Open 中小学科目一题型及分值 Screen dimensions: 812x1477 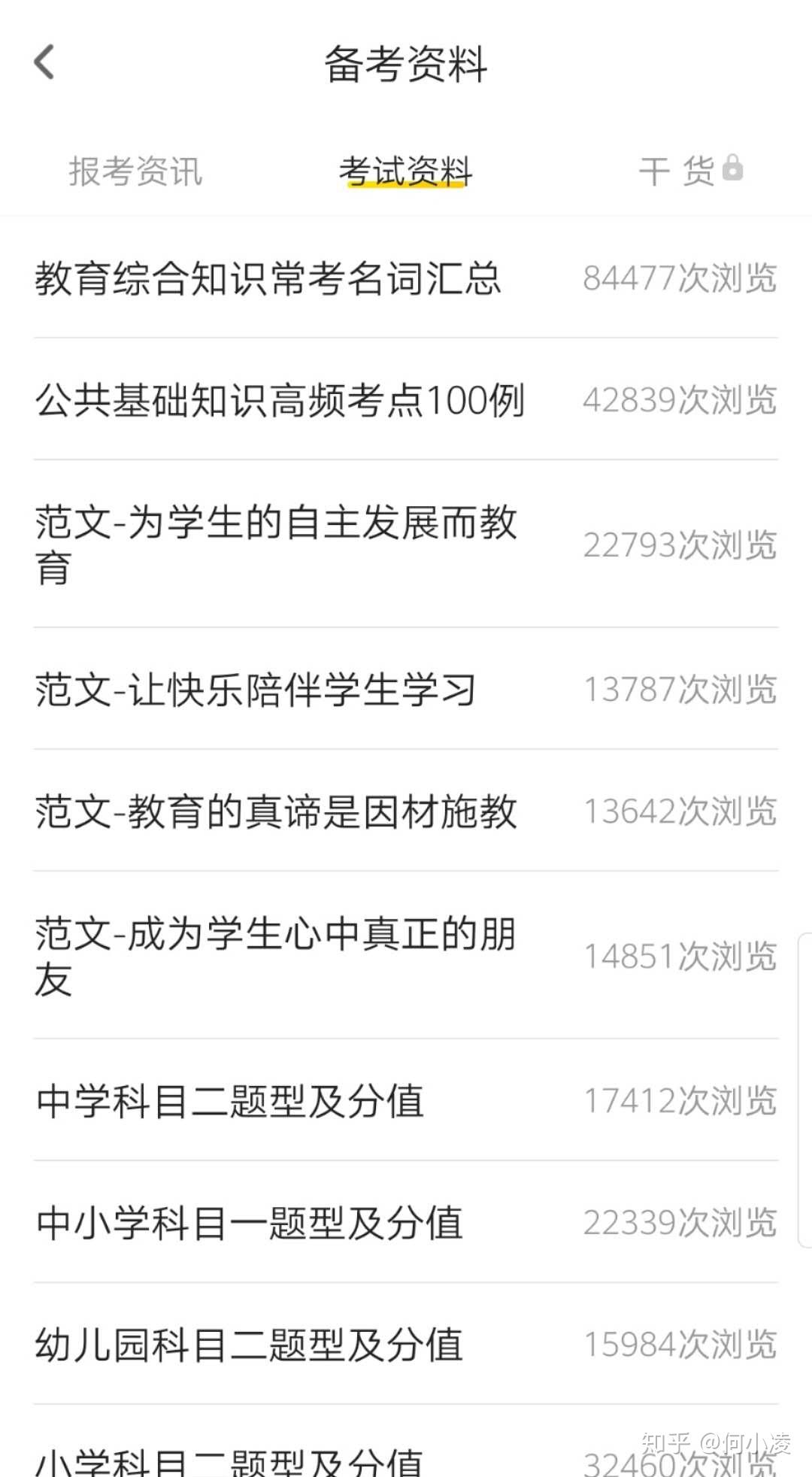[x=406, y=1222]
